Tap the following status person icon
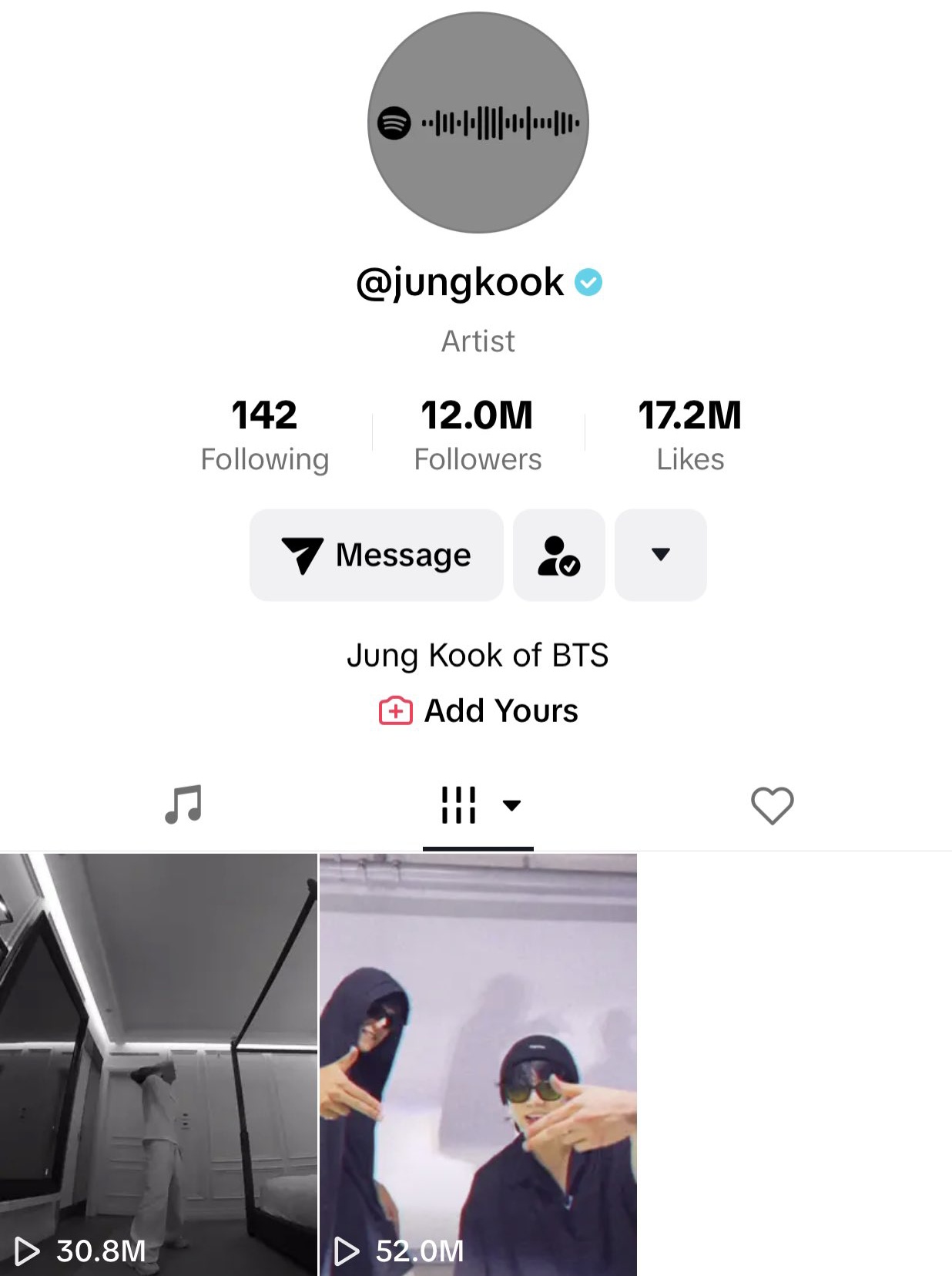Viewport: 952px width, 1276px height. click(558, 555)
